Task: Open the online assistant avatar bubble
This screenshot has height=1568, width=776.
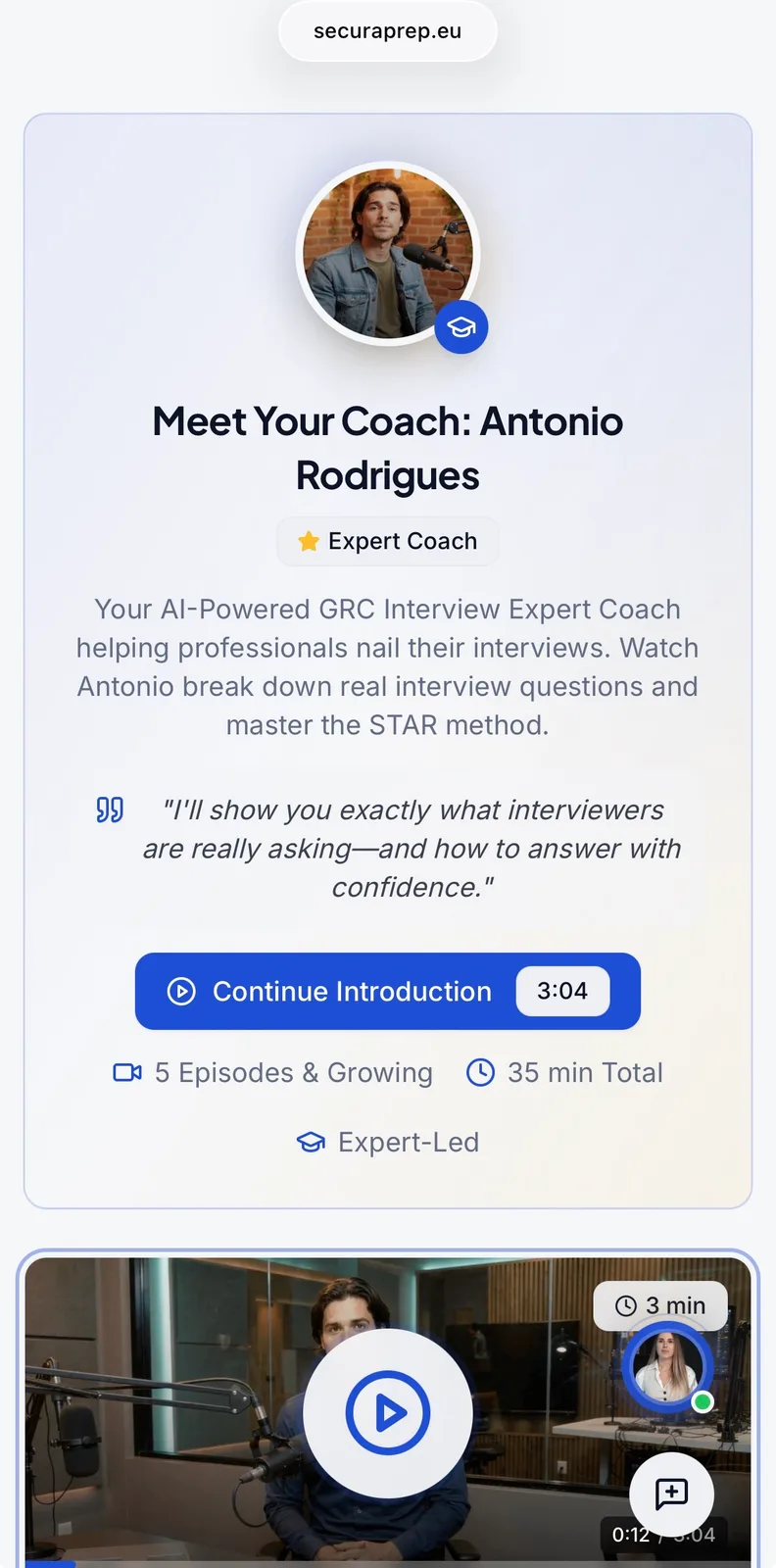Action: (667, 1366)
